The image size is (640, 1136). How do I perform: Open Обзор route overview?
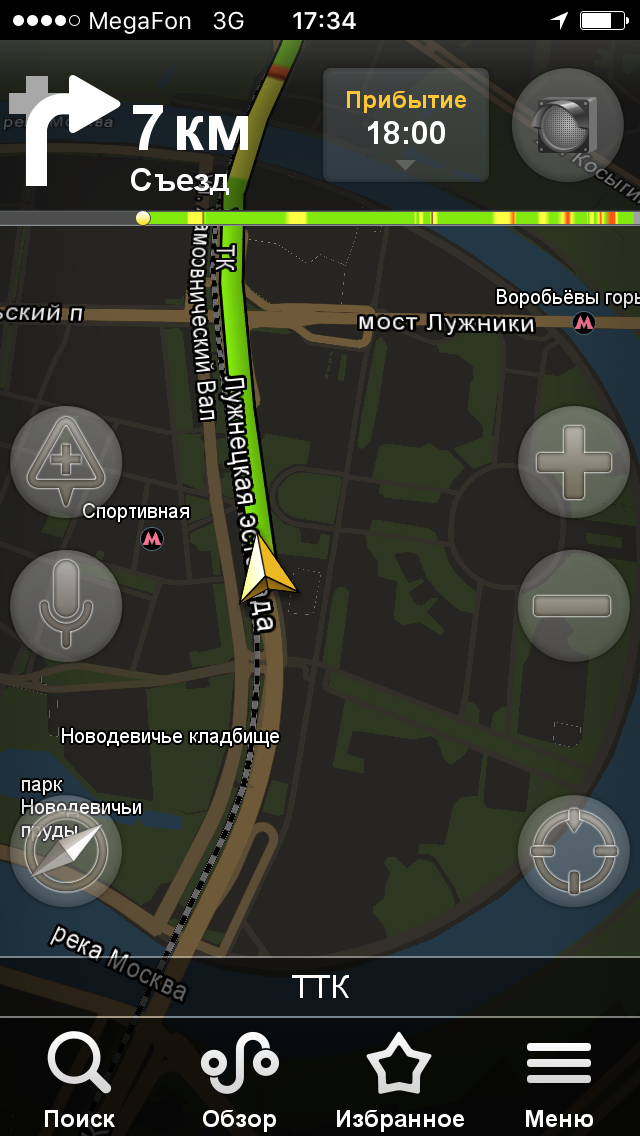point(239,1079)
